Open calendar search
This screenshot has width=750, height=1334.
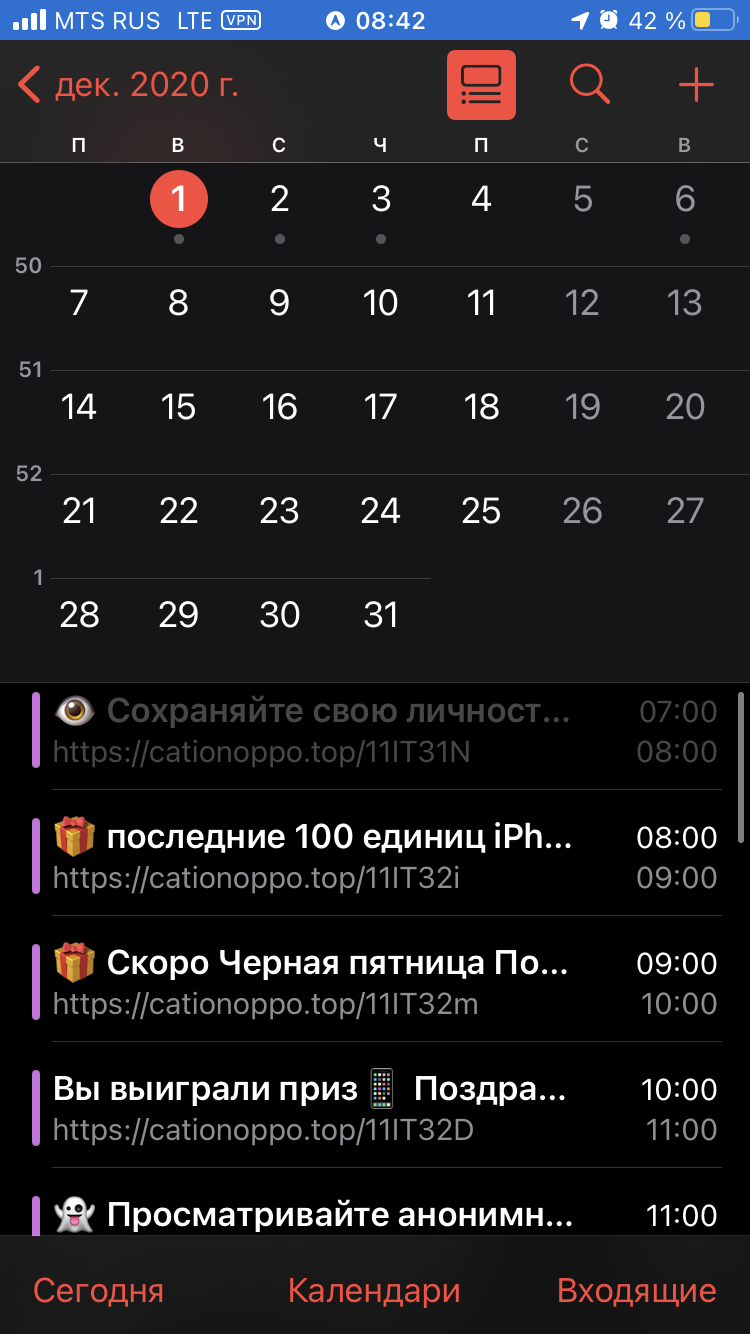pos(590,85)
